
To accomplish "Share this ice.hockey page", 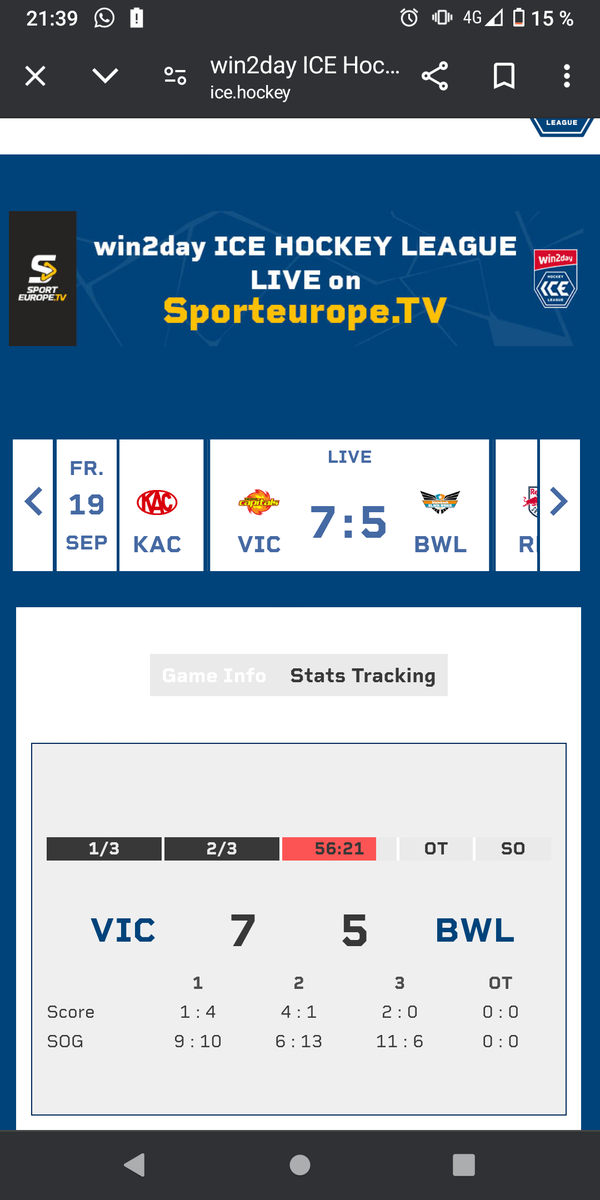I will click(x=435, y=76).
